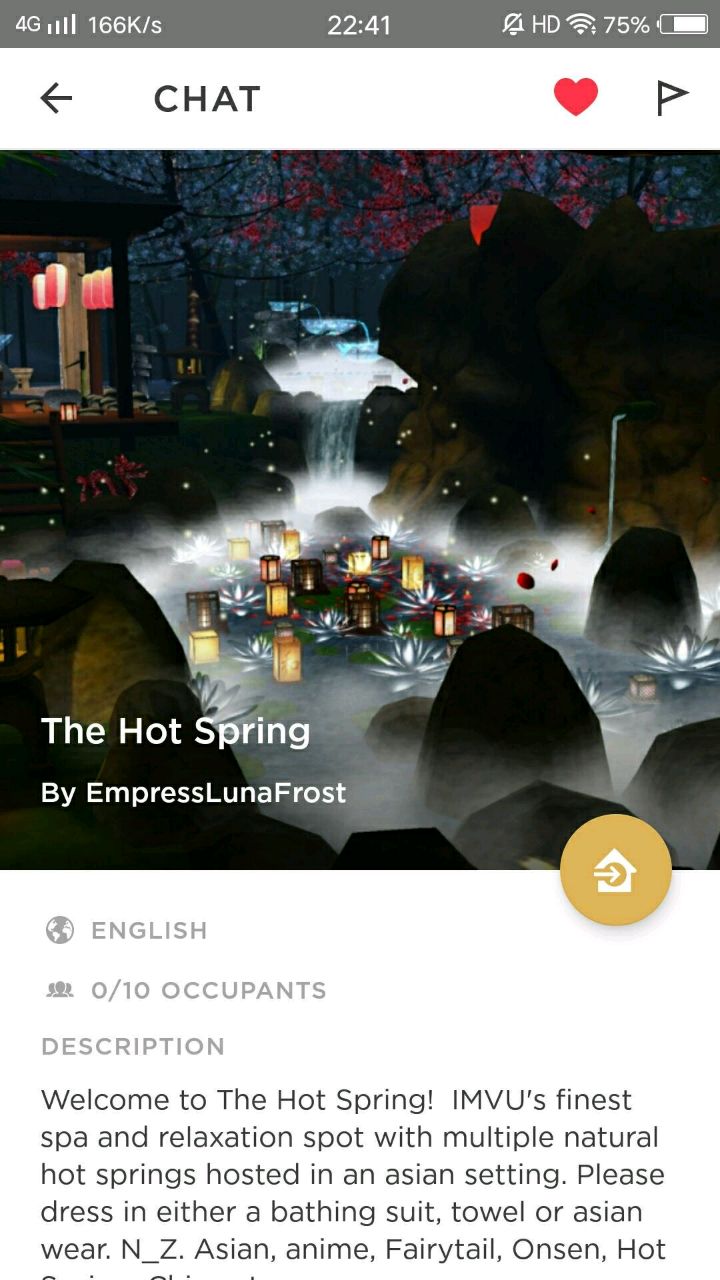Unfavorite the room with the heart
This screenshot has width=720, height=1280.
576,97
